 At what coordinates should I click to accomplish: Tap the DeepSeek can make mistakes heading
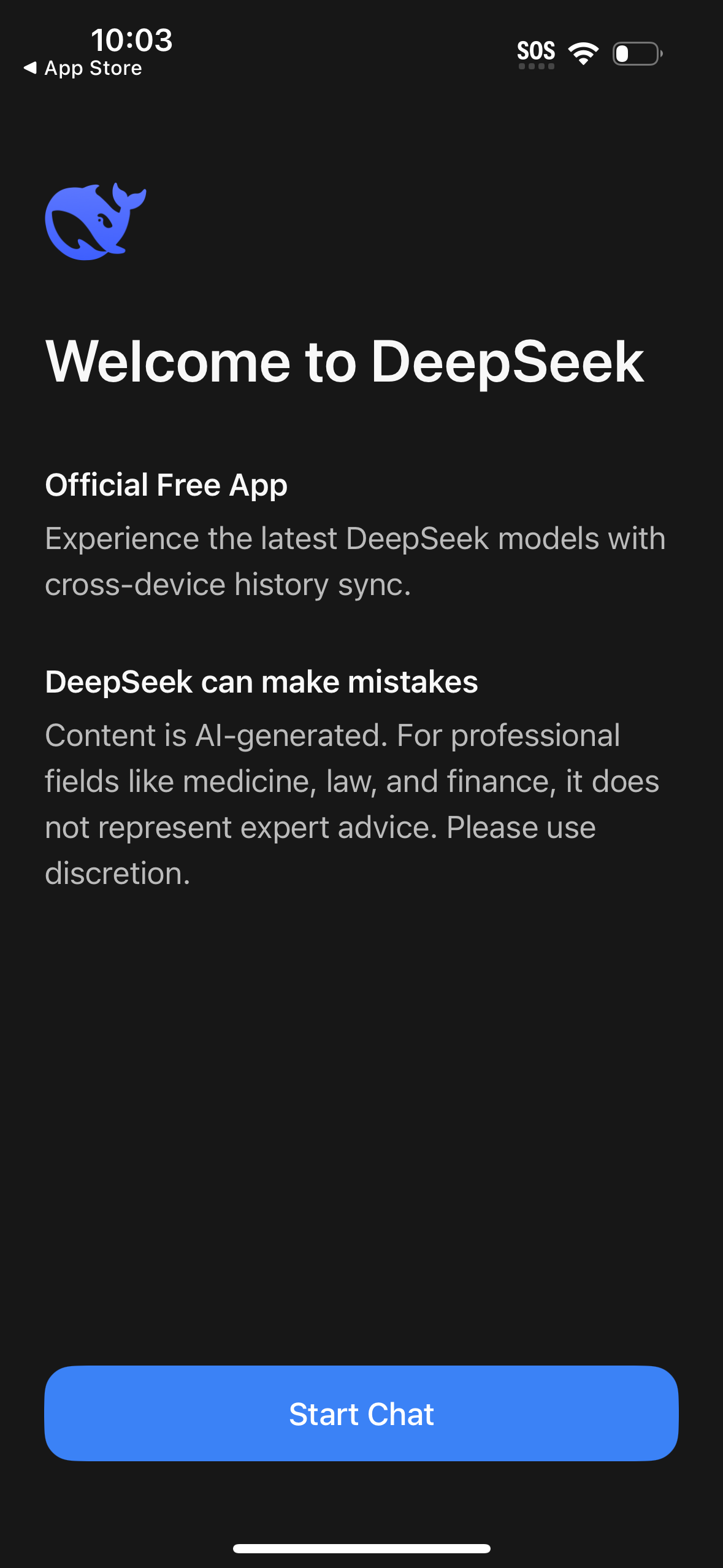click(262, 681)
